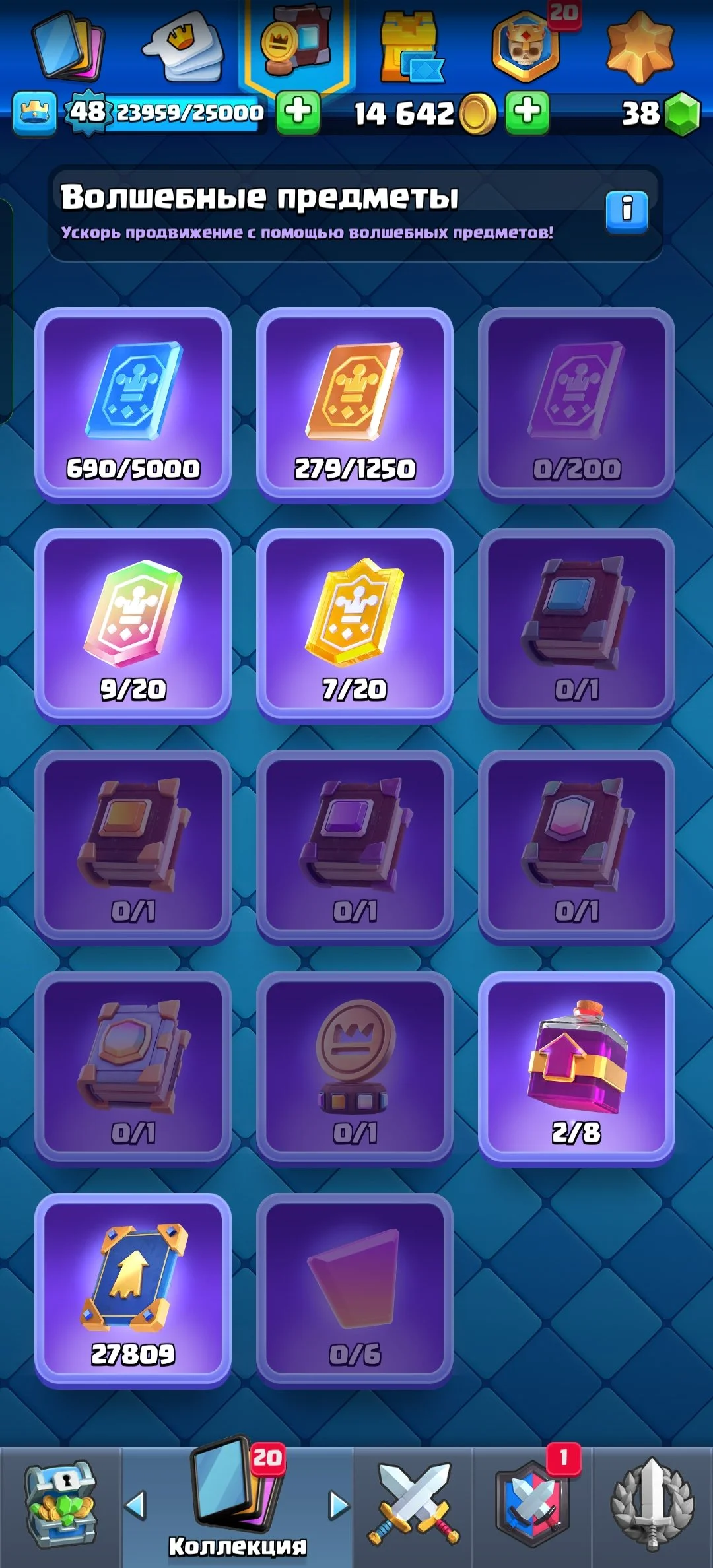Image resolution: width=713 pixels, height=1568 pixels.
Task: Open the legendary wild card 9/20
Action: pyautogui.click(x=133, y=625)
